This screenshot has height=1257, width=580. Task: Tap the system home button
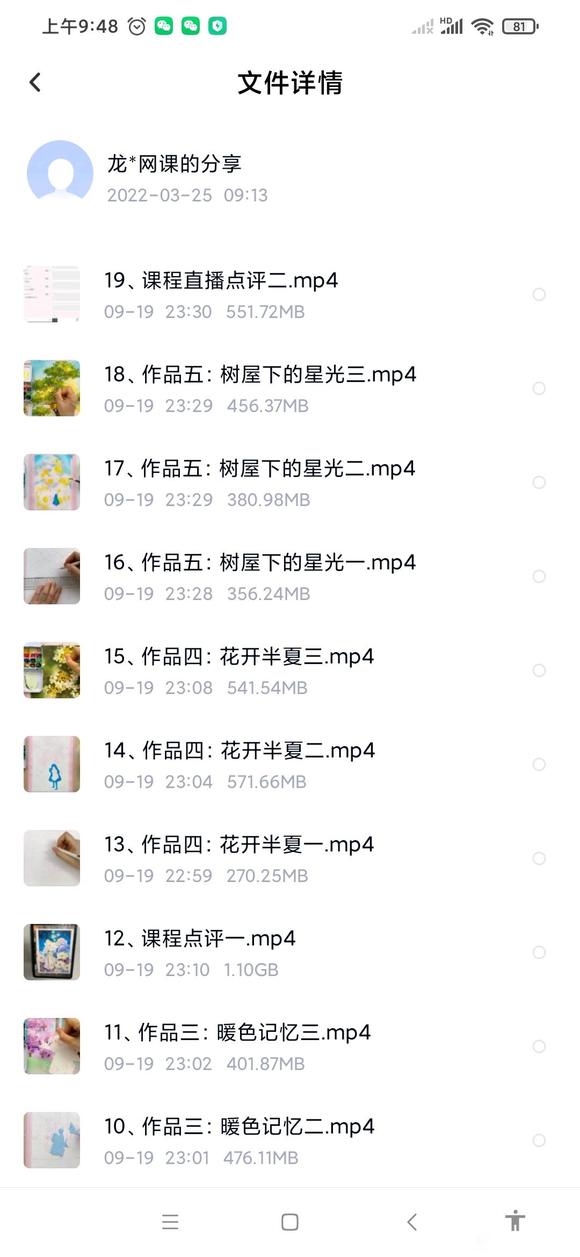coord(290,1221)
